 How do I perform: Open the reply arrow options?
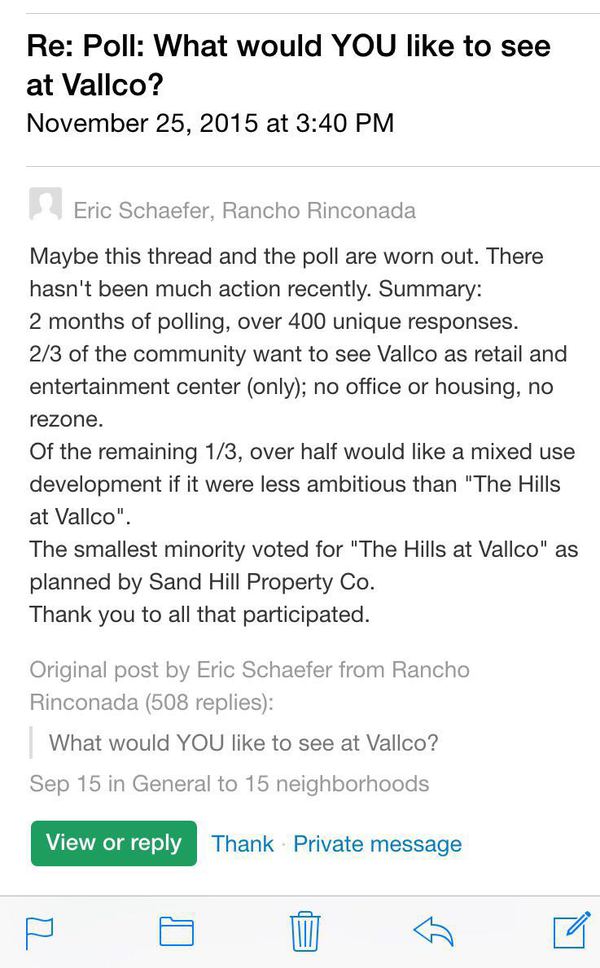(433, 931)
